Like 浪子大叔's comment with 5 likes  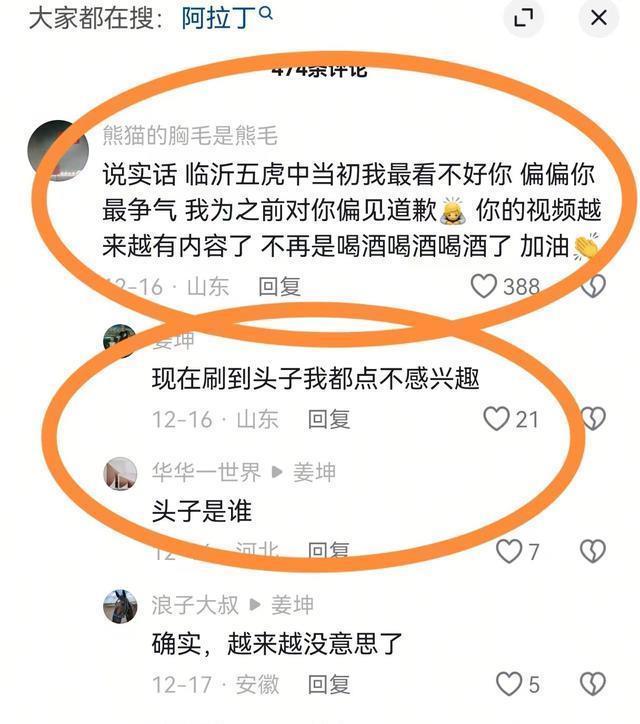click(x=510, y=685)
